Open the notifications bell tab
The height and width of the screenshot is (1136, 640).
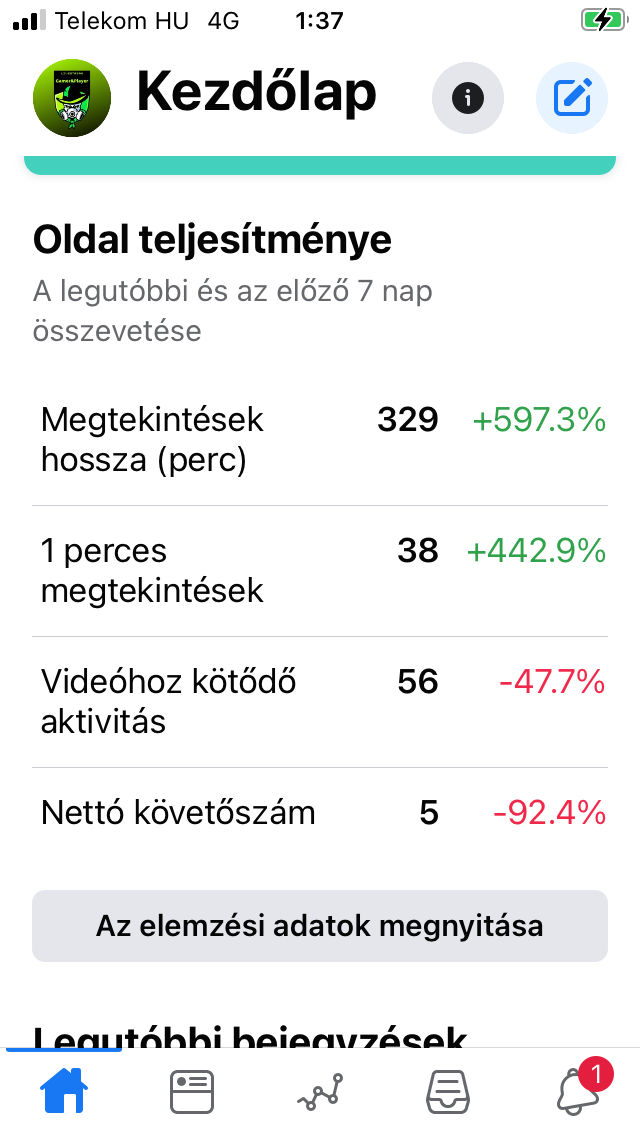(x=580, y=1090)
